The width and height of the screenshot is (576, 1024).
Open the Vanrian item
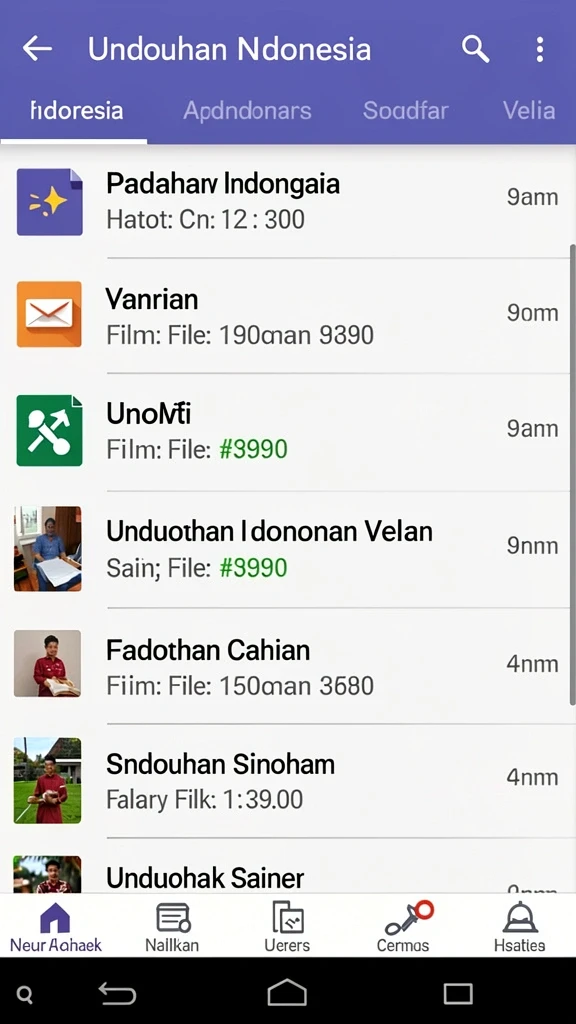[288, 315]
